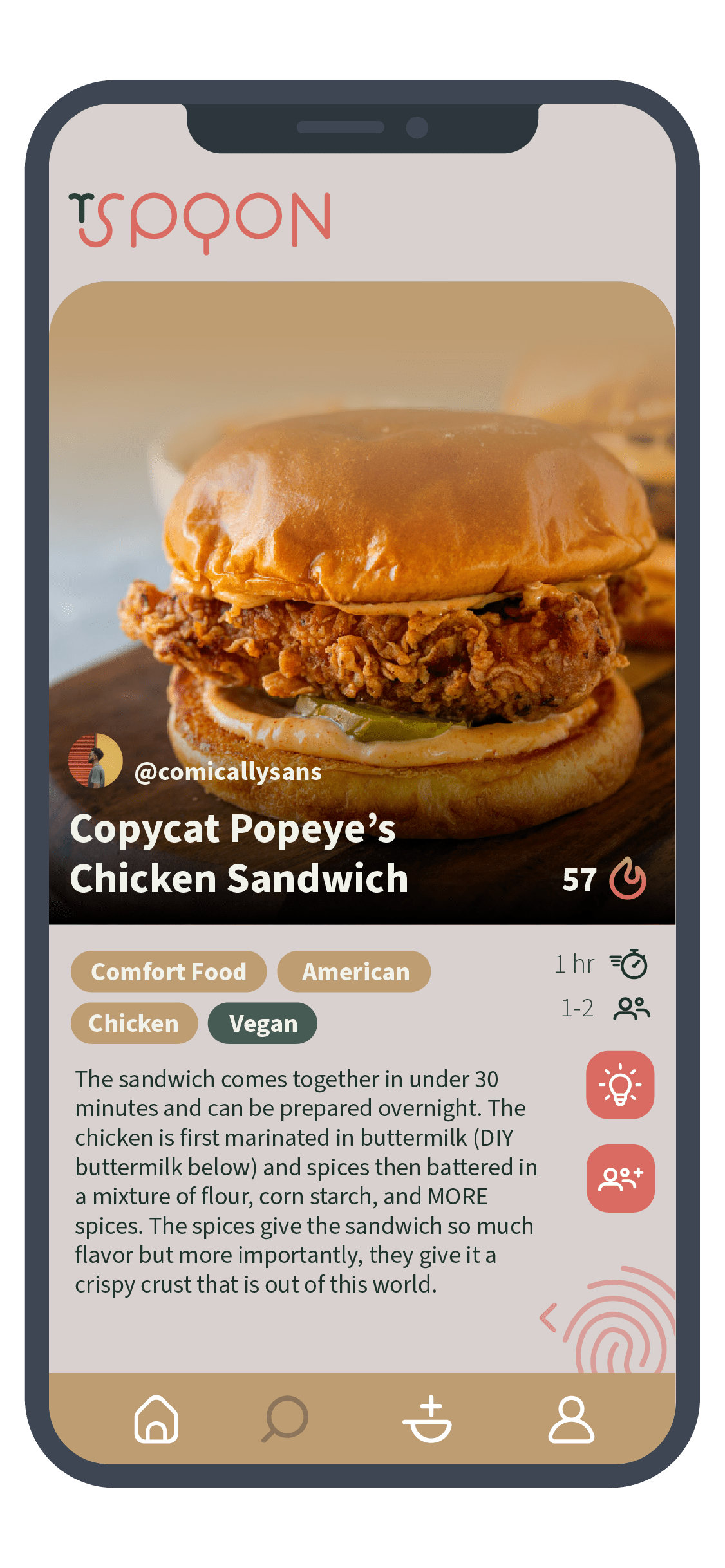Image resolution: width=725 pixels, height=1568 pixels.
Task: Open the Search tab
Action: 285,1419
